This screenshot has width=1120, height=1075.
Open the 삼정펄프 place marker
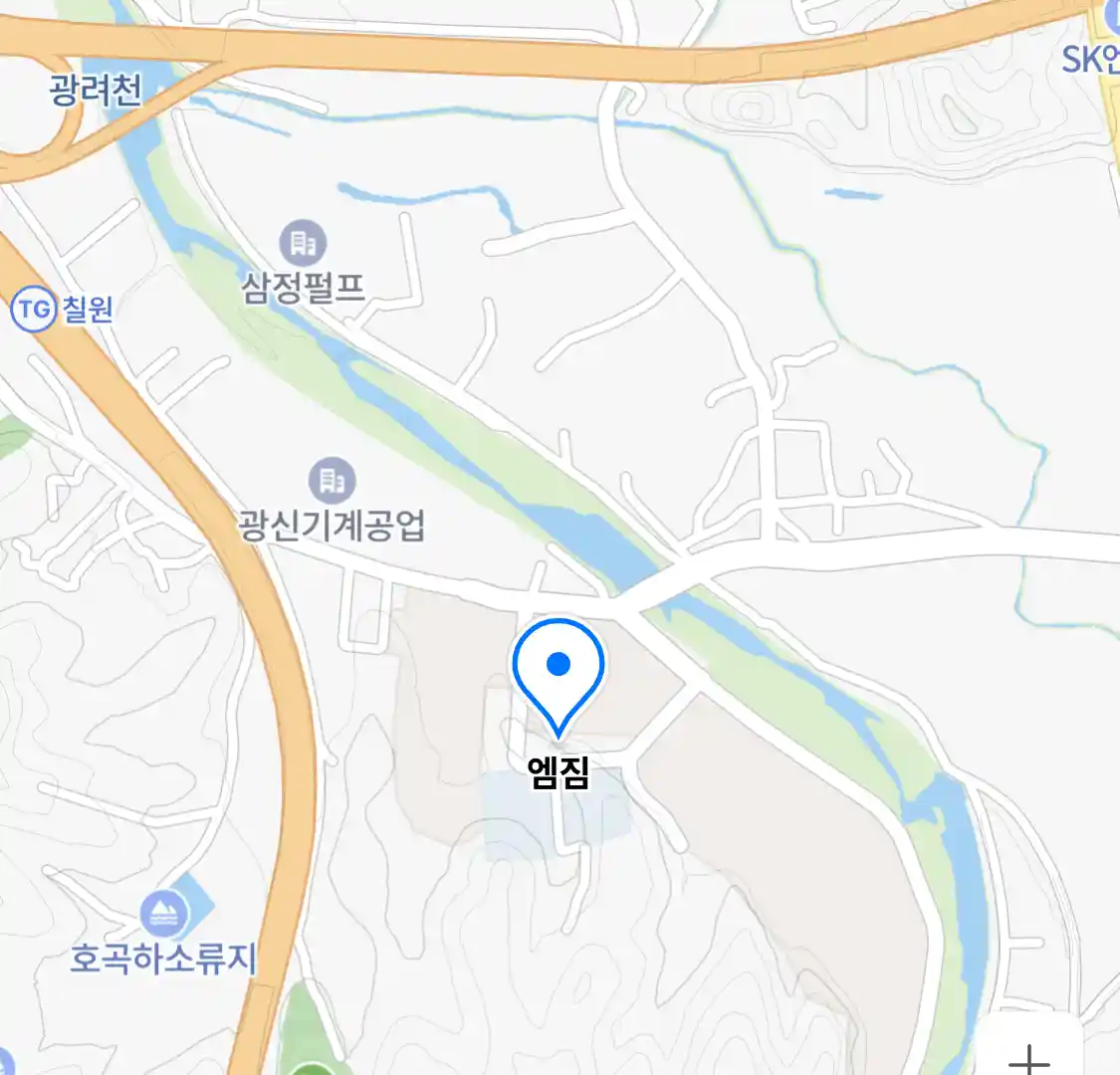pos(303,243)
